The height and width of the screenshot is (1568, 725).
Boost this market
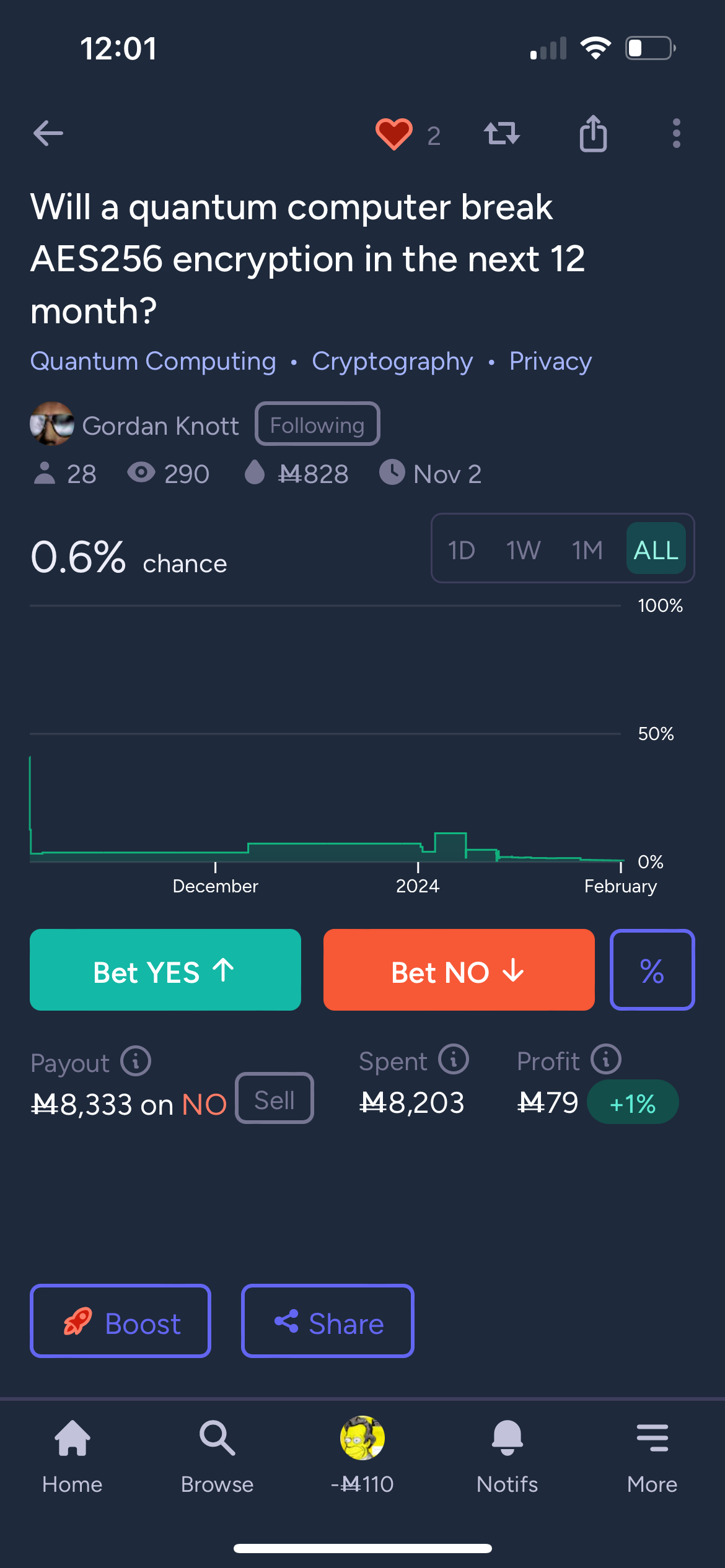coord(121,1321)
